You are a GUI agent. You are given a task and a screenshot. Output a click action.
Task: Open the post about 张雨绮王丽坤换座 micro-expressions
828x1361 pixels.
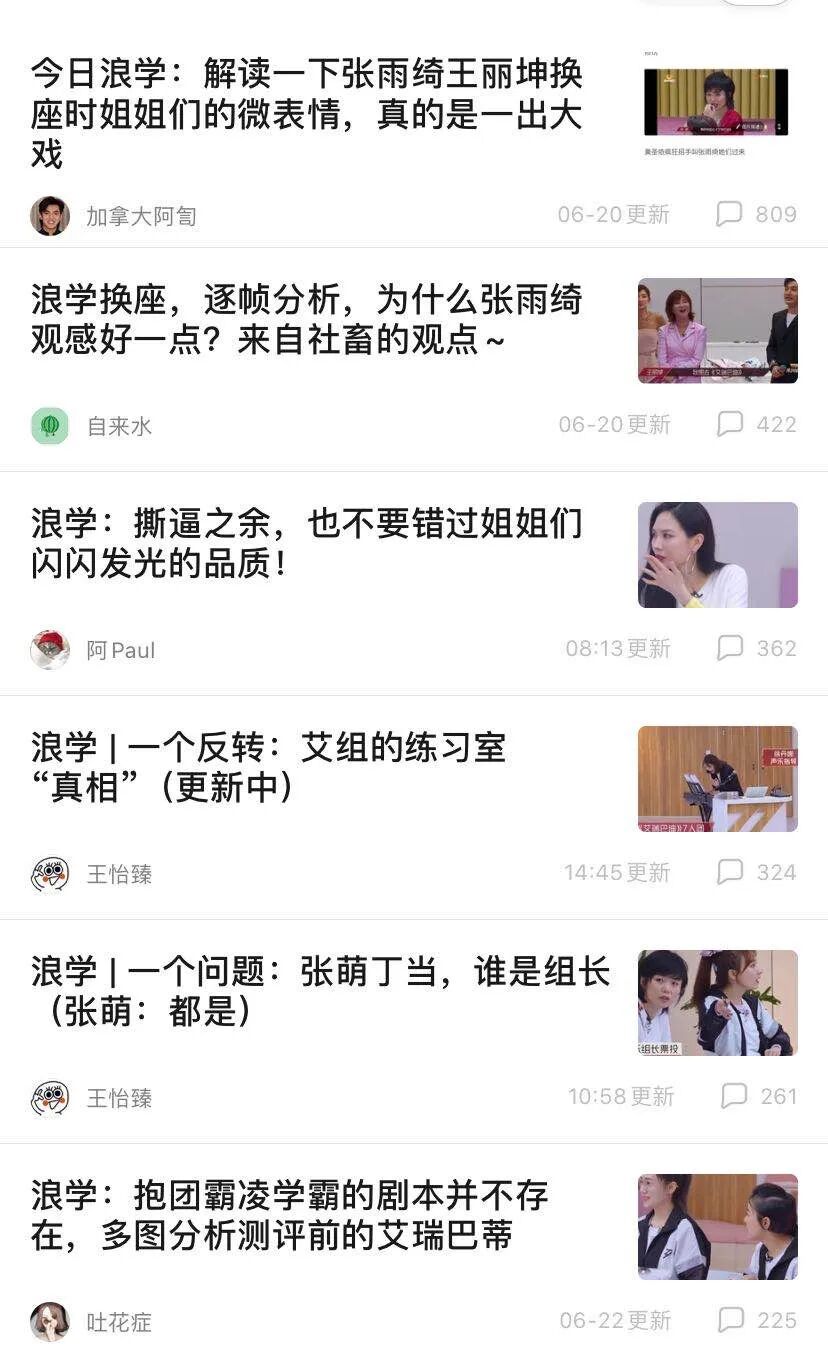point(306,114)
